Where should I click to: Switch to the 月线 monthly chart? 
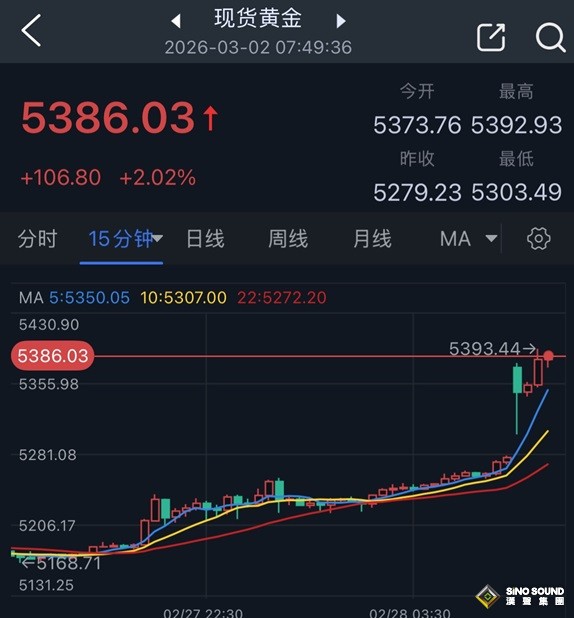[x=373, y=239]
